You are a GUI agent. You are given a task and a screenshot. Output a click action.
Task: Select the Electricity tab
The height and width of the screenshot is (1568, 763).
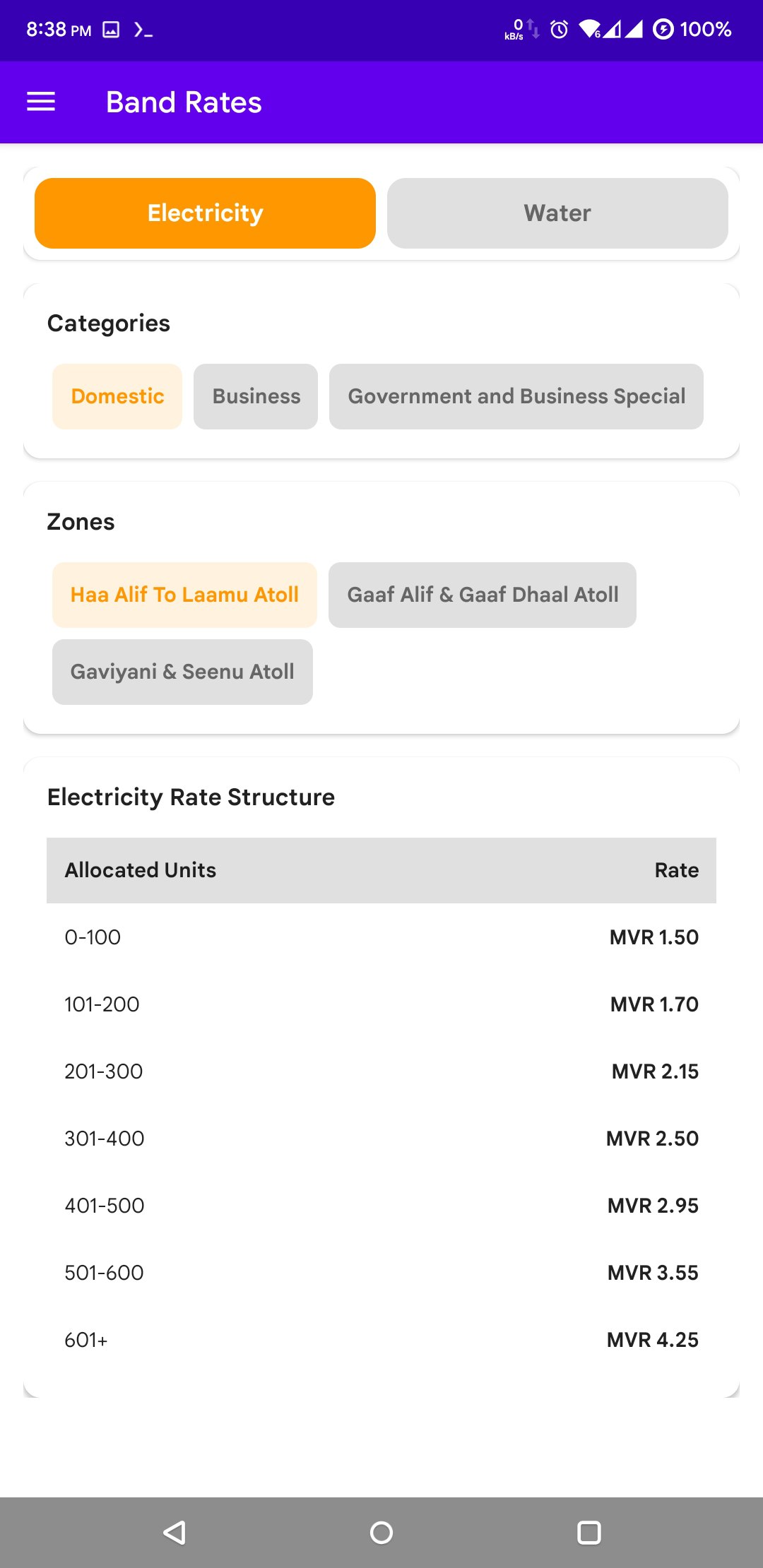pos(205,213)
